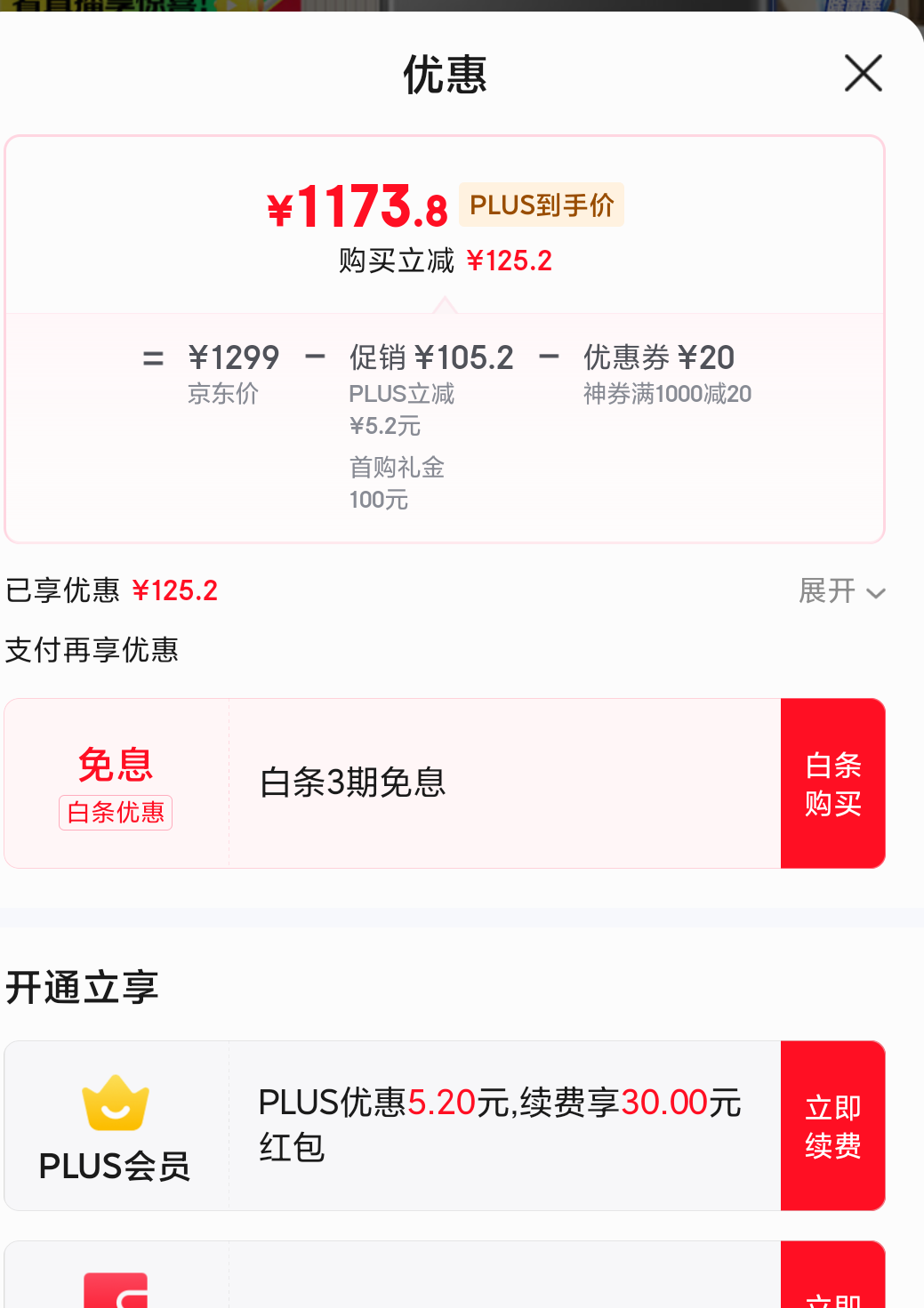
Task: Click the red payment card icon at bottom
Action: pos(115,1290)
